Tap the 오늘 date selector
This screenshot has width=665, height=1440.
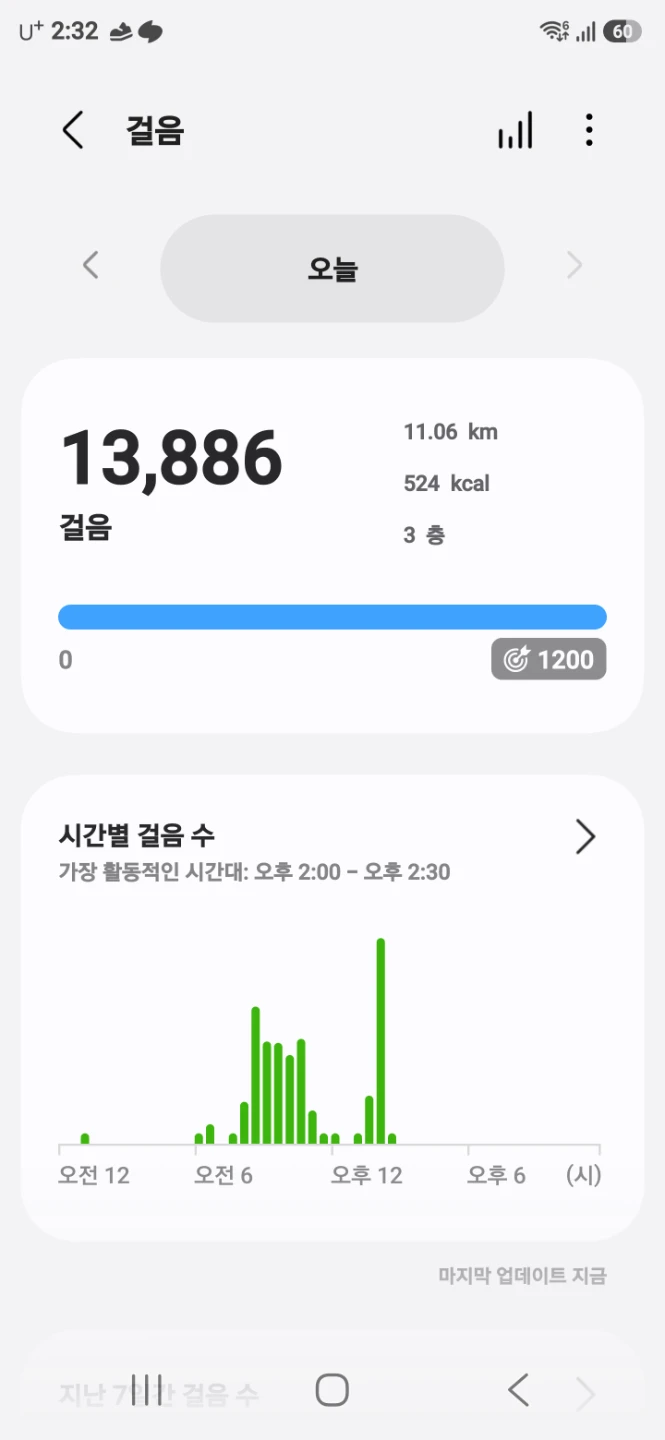[332, 268]
